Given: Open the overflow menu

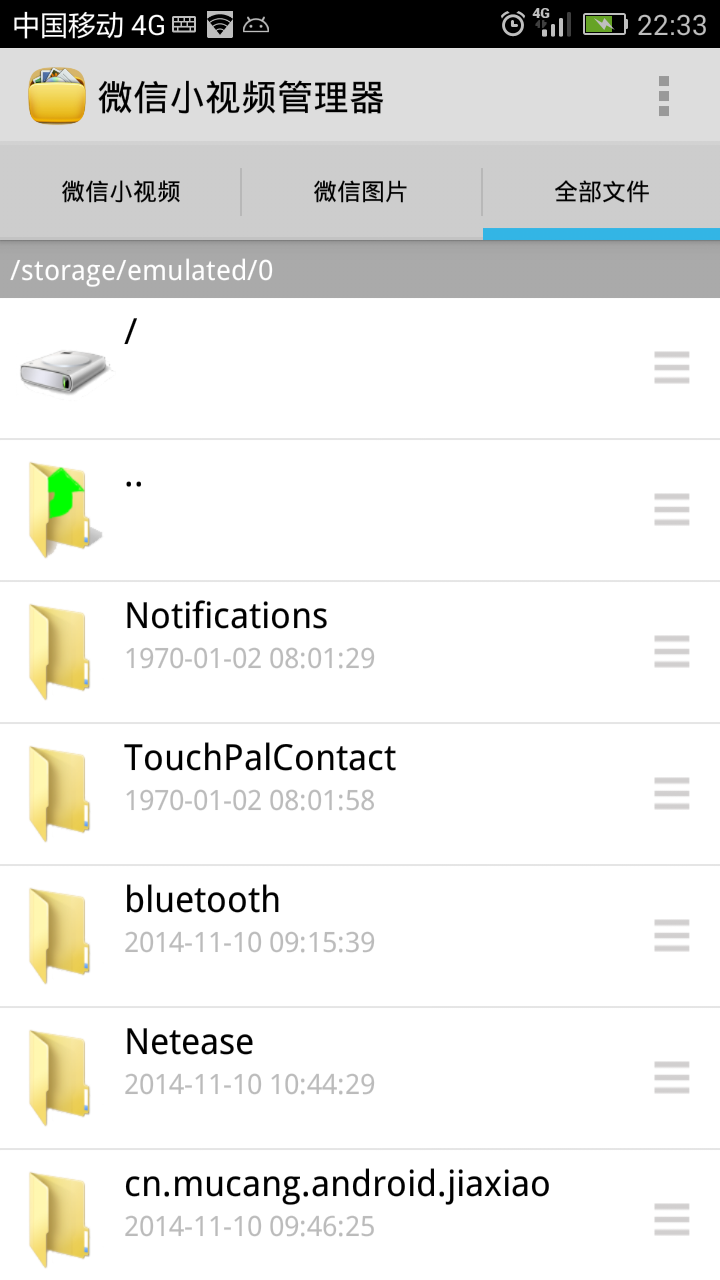Looking at the screenshot, I should click(x=663, y=97).
